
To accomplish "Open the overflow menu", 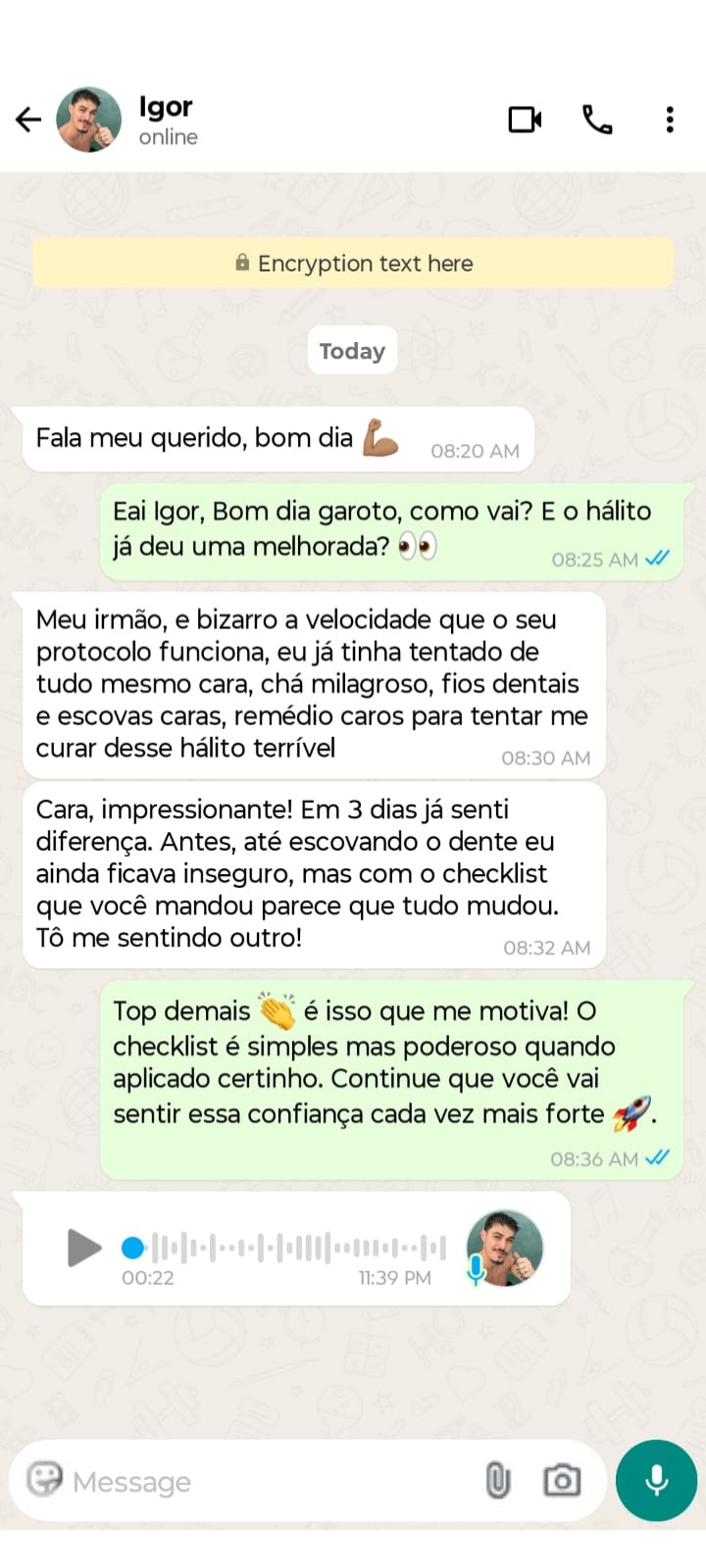I will coord(670,120).
